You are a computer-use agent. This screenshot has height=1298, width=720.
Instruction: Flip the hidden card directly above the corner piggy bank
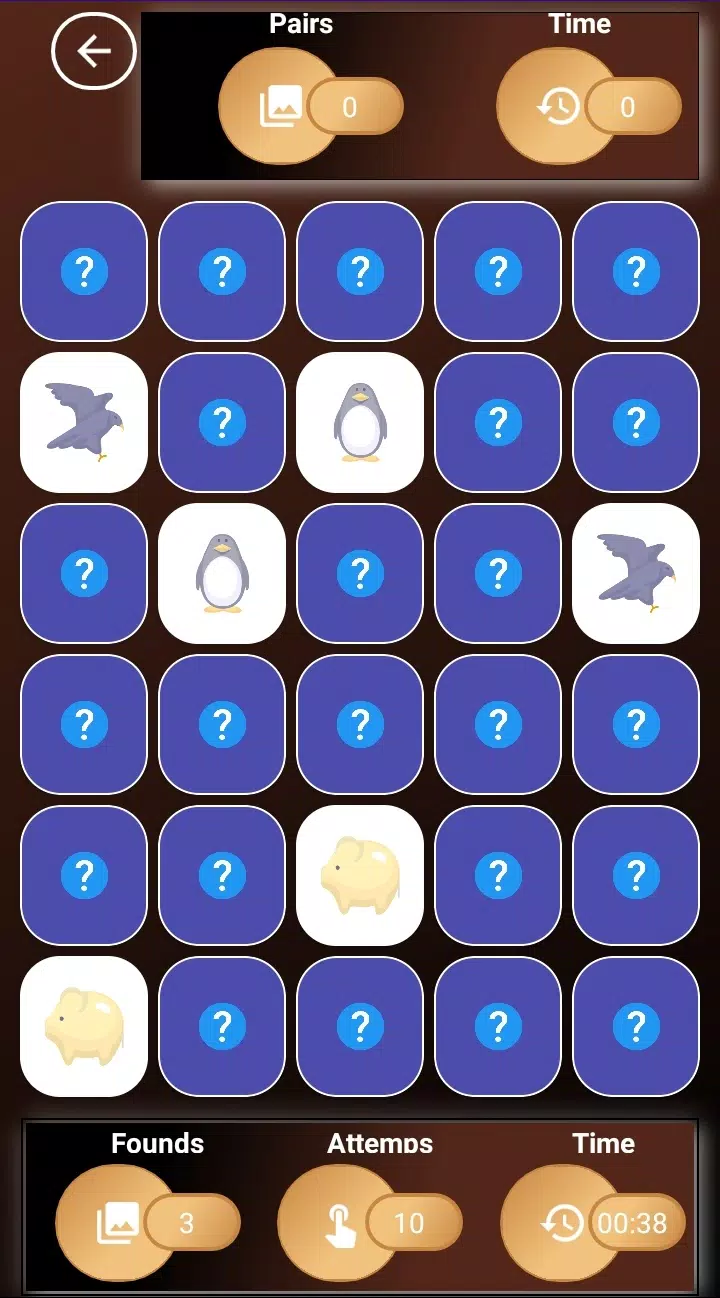point(84,875)
